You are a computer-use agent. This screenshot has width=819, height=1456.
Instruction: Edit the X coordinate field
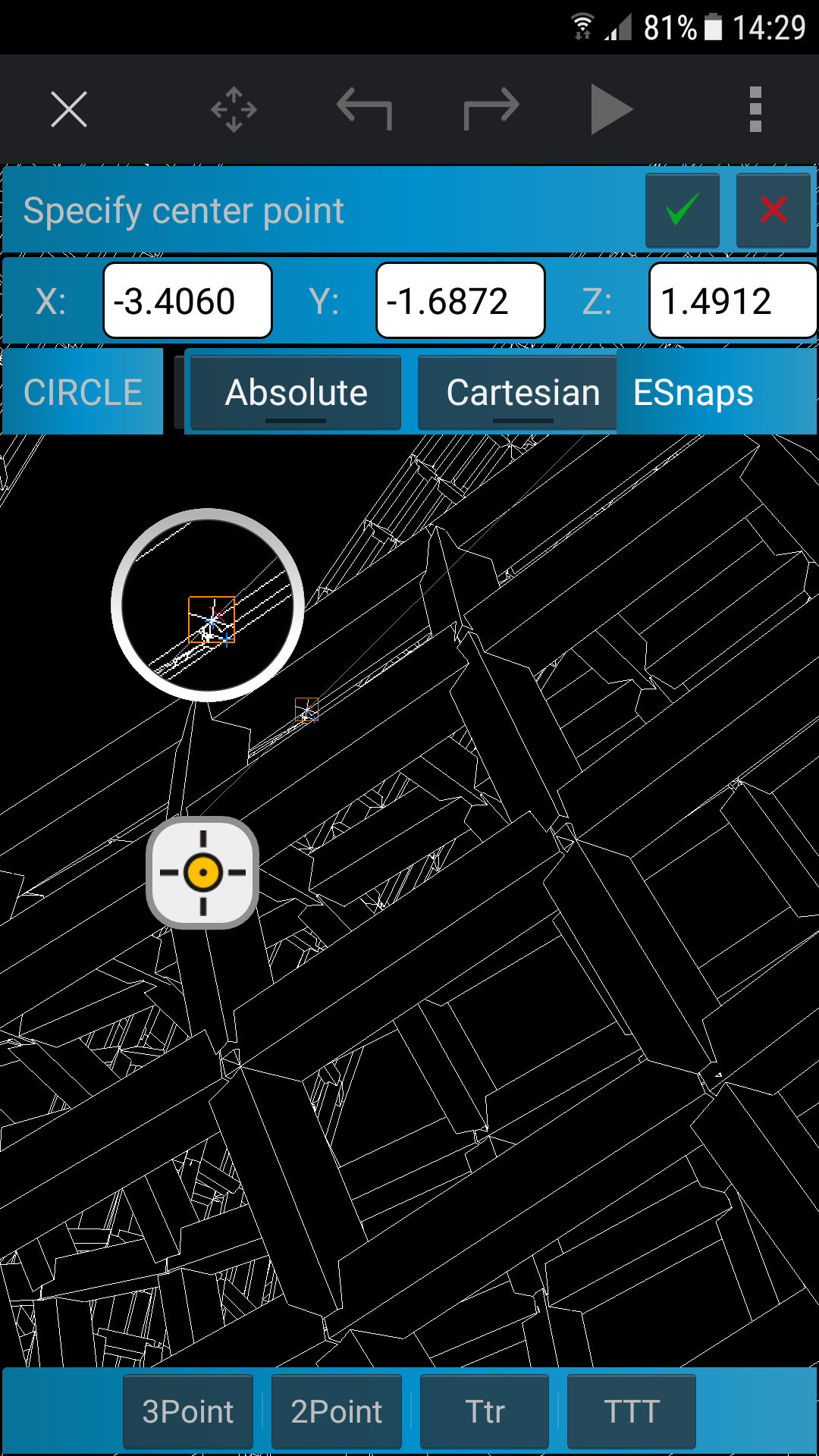187,301
